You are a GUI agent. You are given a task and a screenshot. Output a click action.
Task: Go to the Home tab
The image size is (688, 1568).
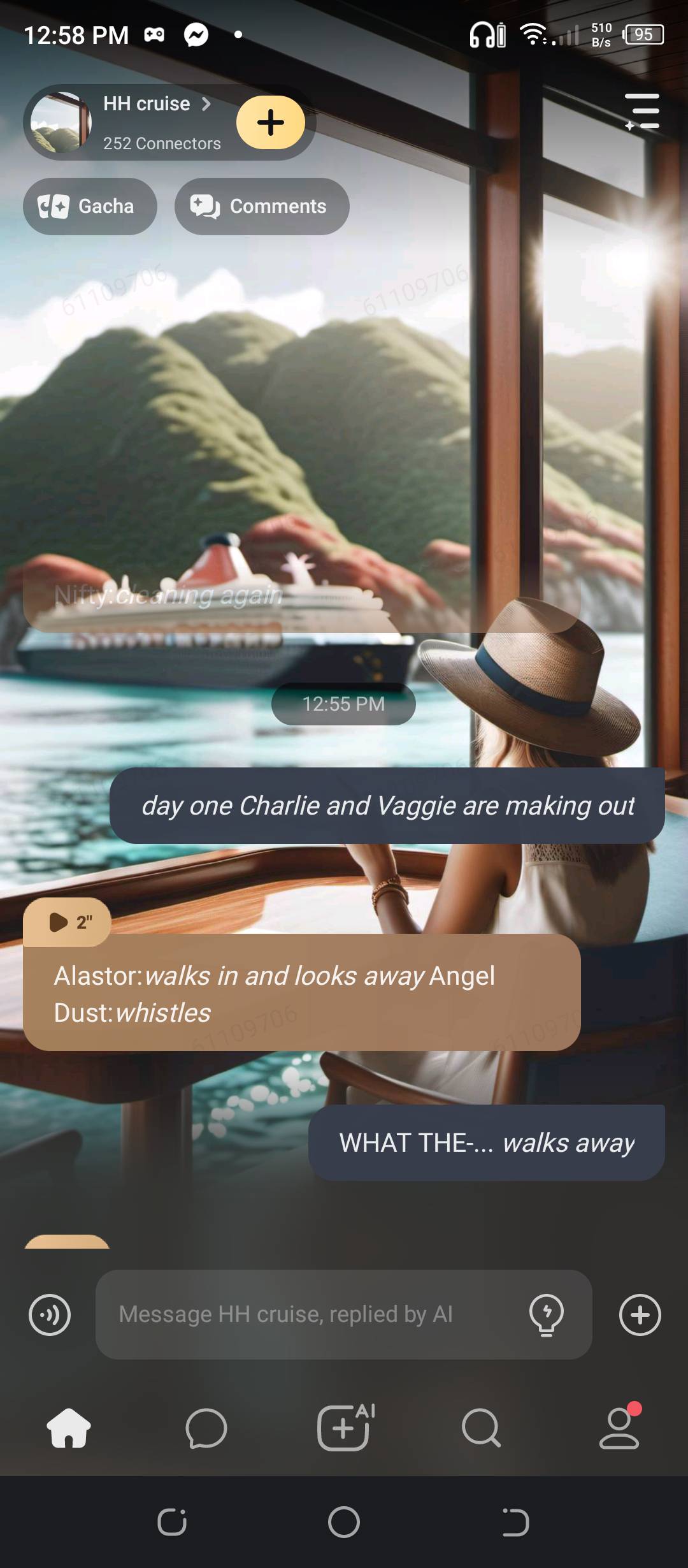[x=69, y=1428]
